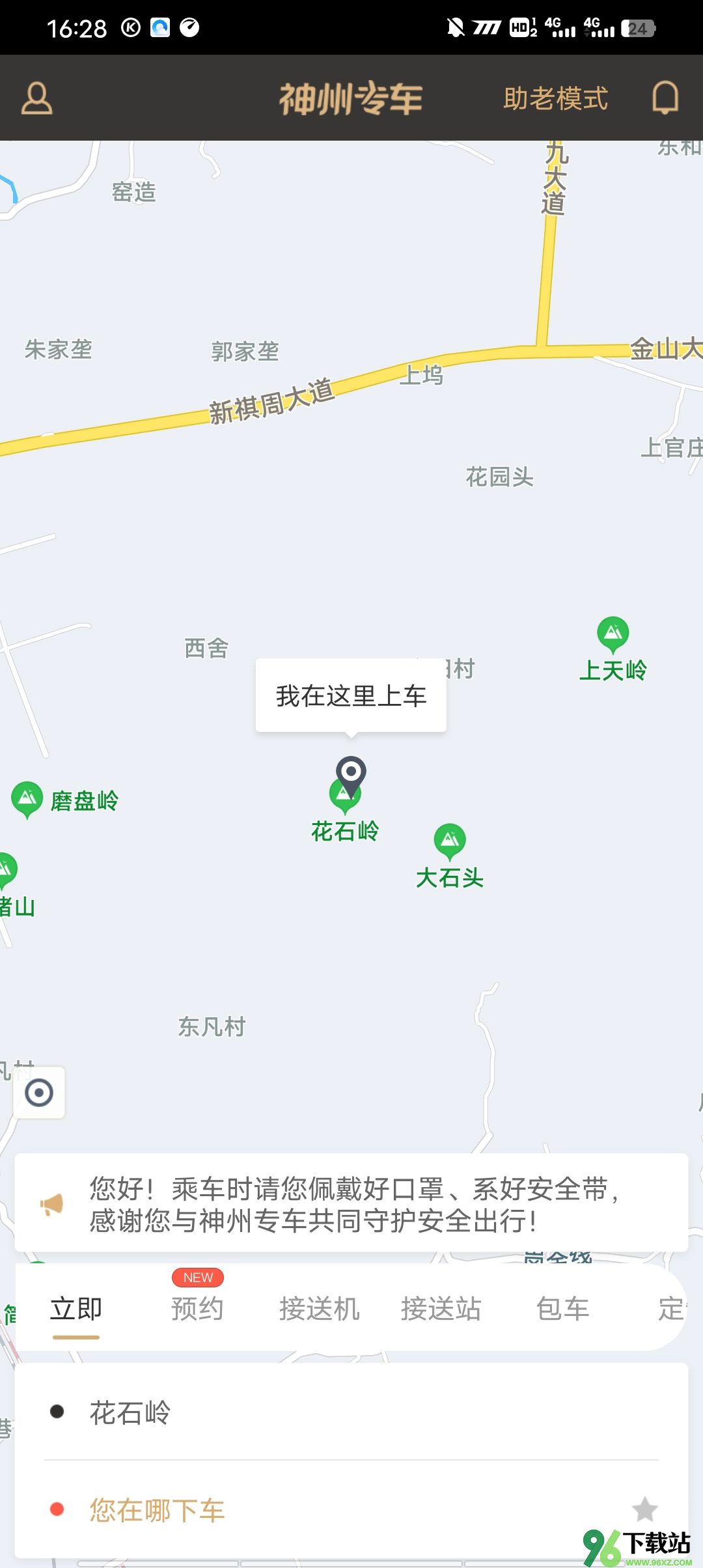Switch to the 预约 tab
The image size is (703, 1568).
[197, 1309]
